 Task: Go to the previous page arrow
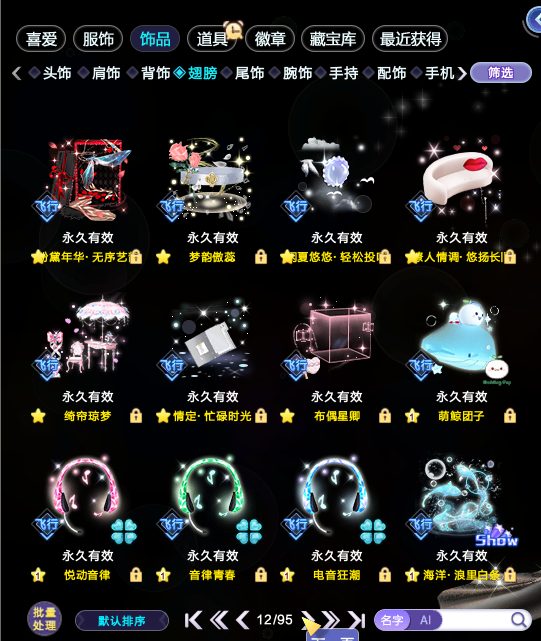243,620
